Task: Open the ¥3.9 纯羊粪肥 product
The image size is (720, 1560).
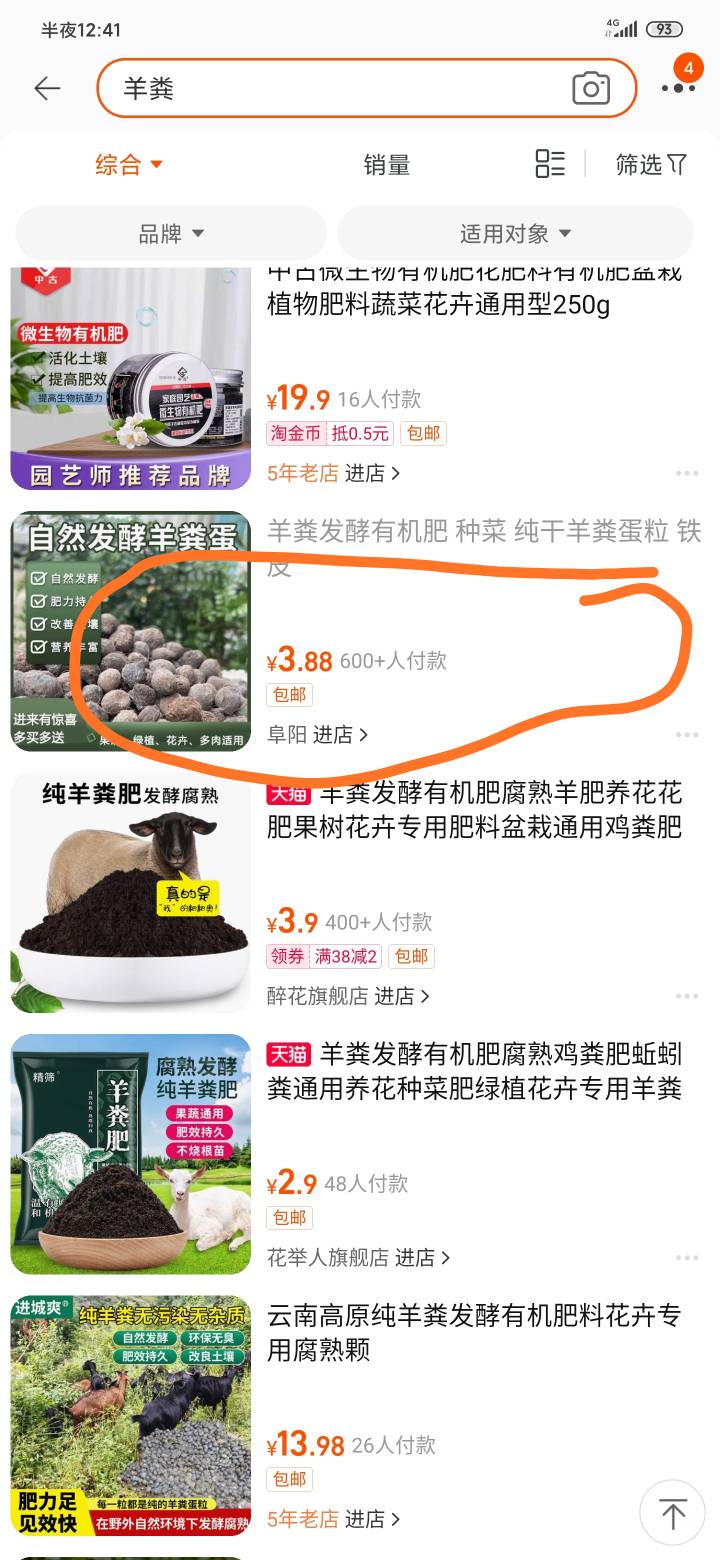Action: [x=131, y=893]
